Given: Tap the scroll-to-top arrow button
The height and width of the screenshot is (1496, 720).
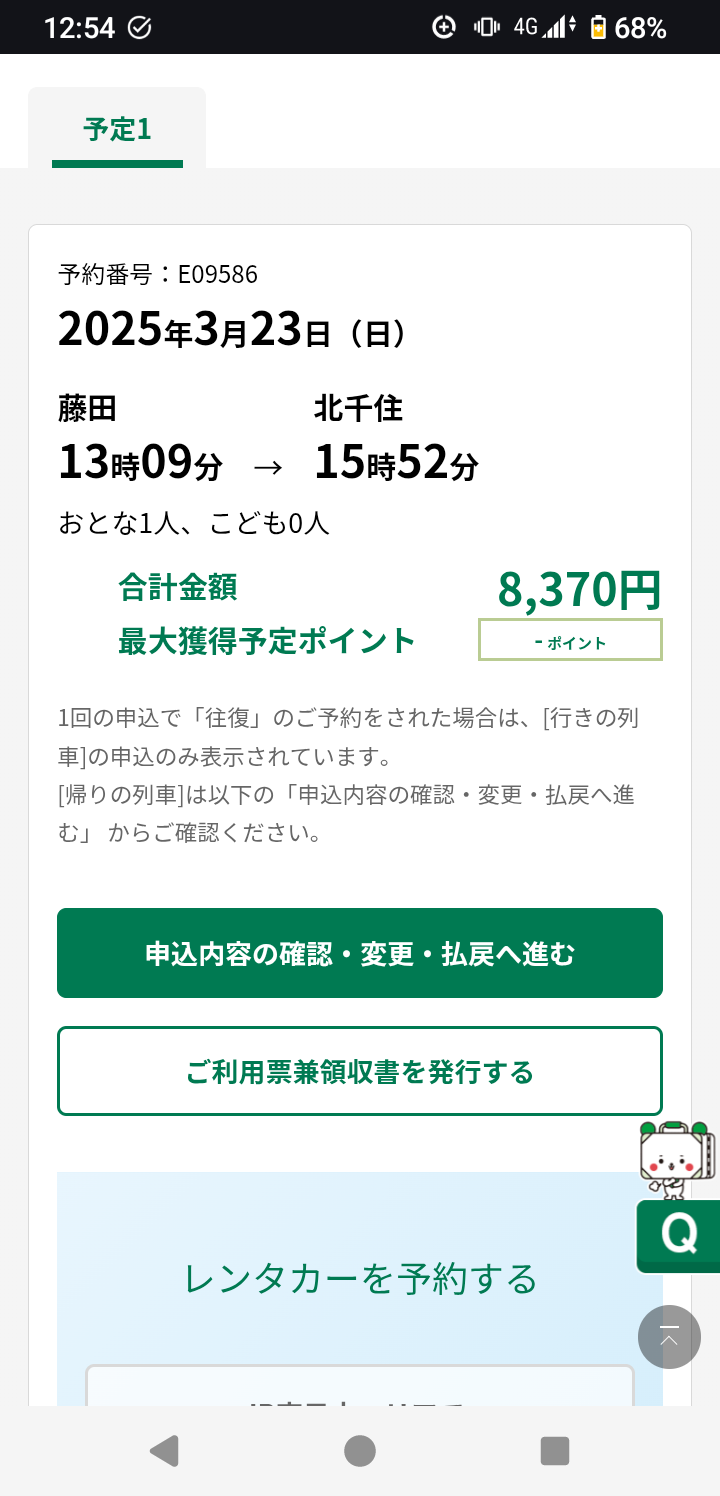Looking at the screenshot, I should click(x=668, y=1337).
